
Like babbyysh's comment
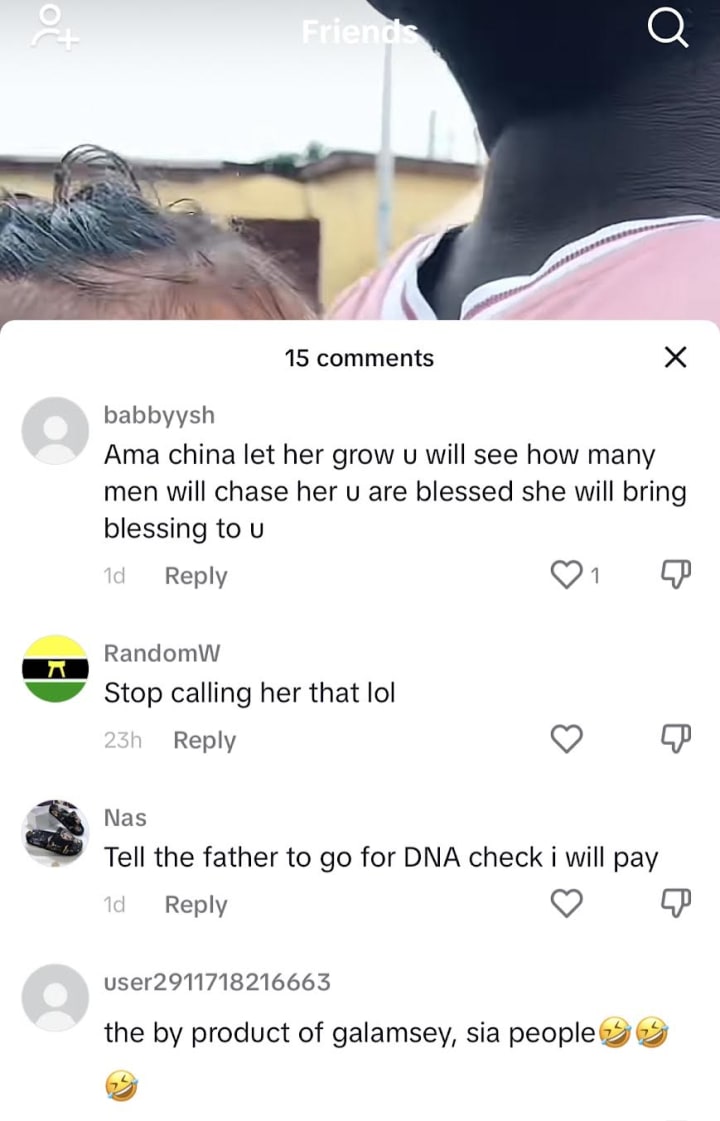coord(567,575)
